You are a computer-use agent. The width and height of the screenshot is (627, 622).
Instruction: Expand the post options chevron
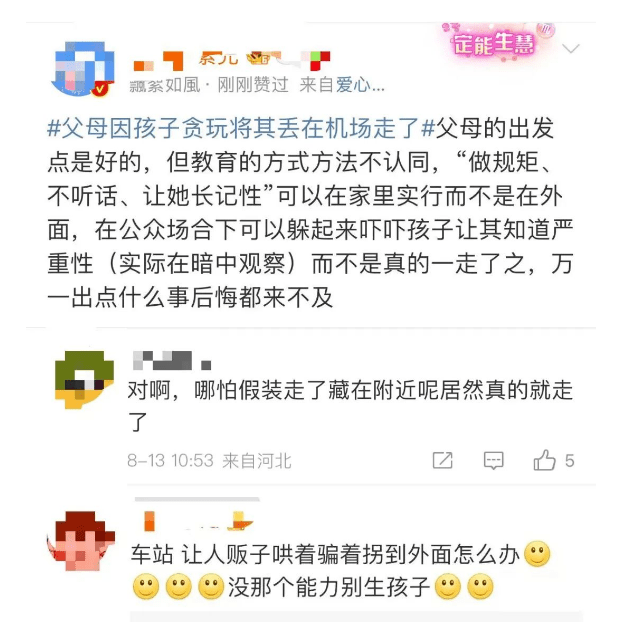pyautogui.click(x=571, y=48)
